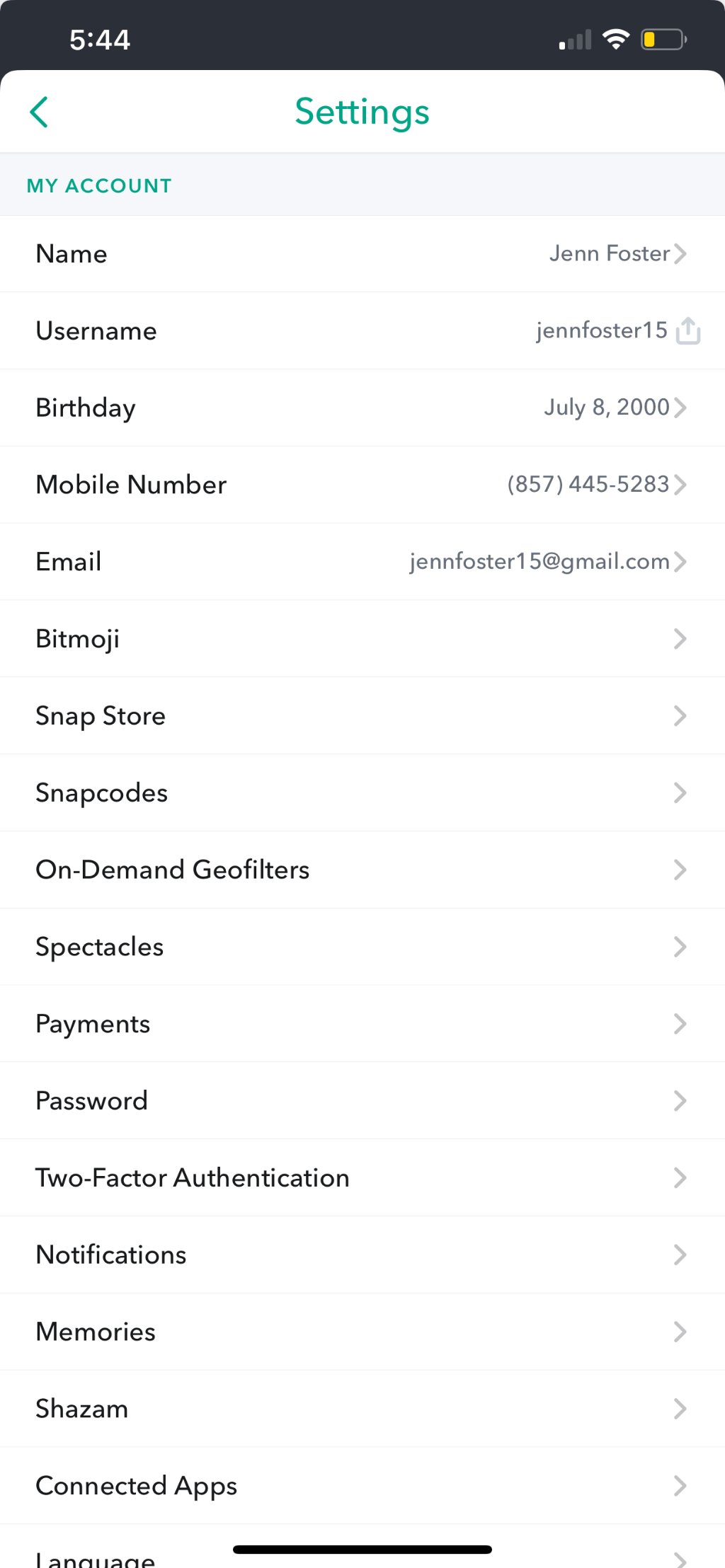Open Snapcodes

click(x=362, y=793)
